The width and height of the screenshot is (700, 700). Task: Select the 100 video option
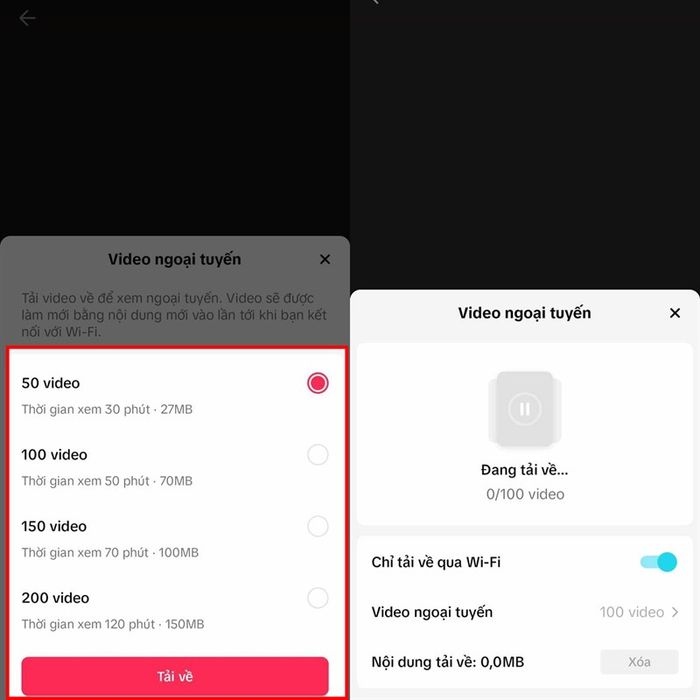coord(317,455)
